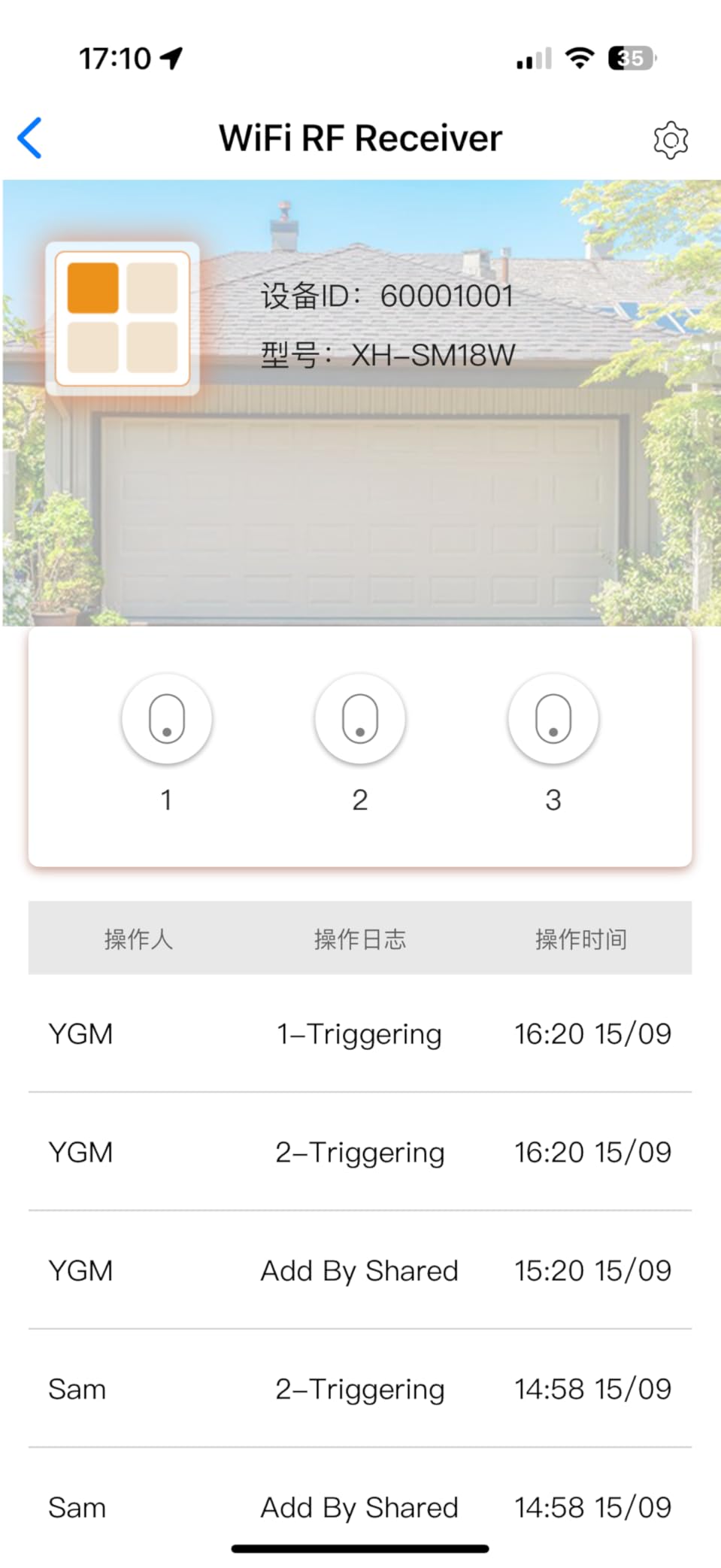The width and height of the screenshot is (721, 1568).
Task: Select the WiFi RF Receiver title
Action: pos(359,138)
